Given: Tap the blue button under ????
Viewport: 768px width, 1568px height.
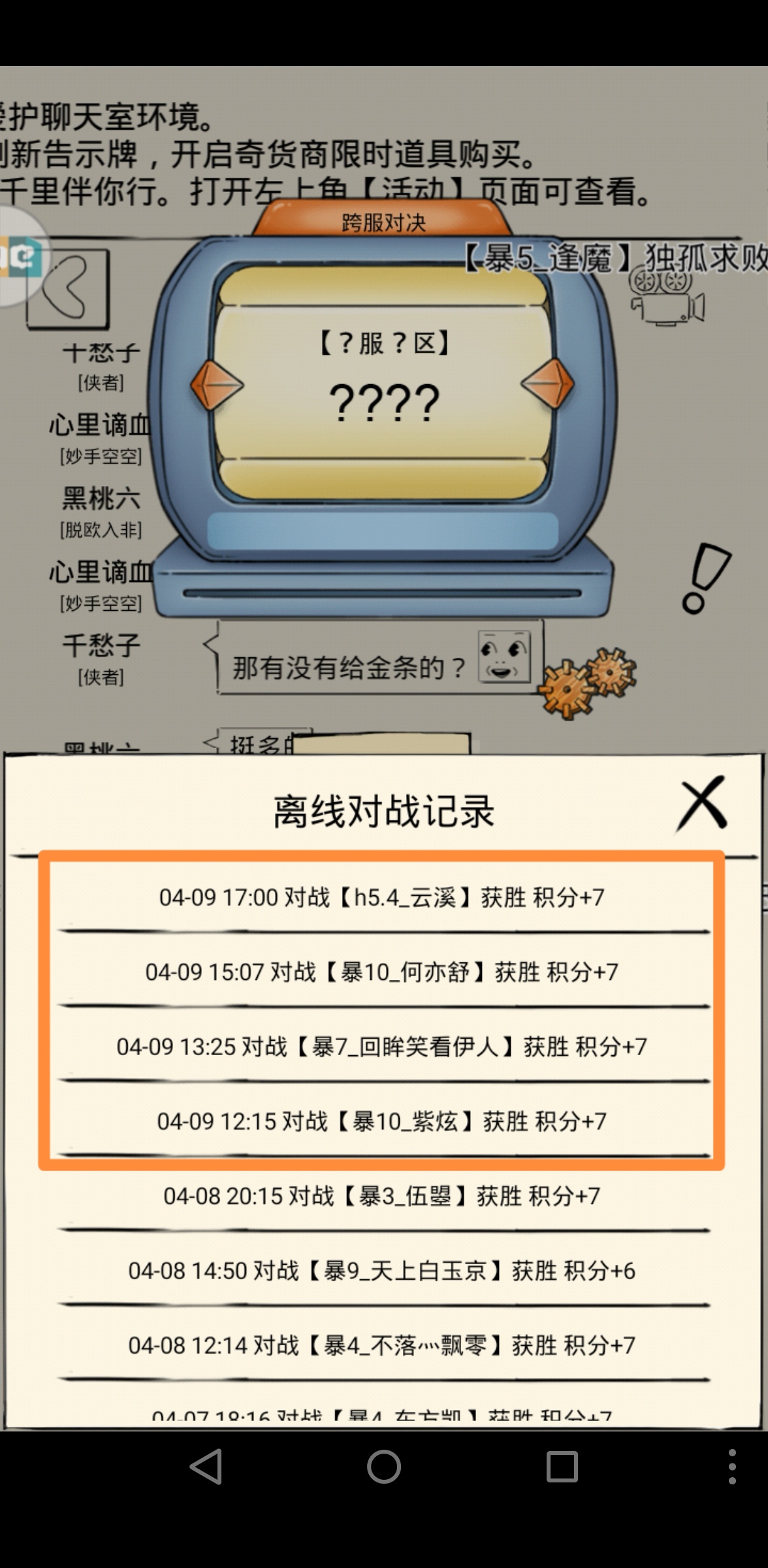Looking at the screenshot, I should tap(383, 531).
